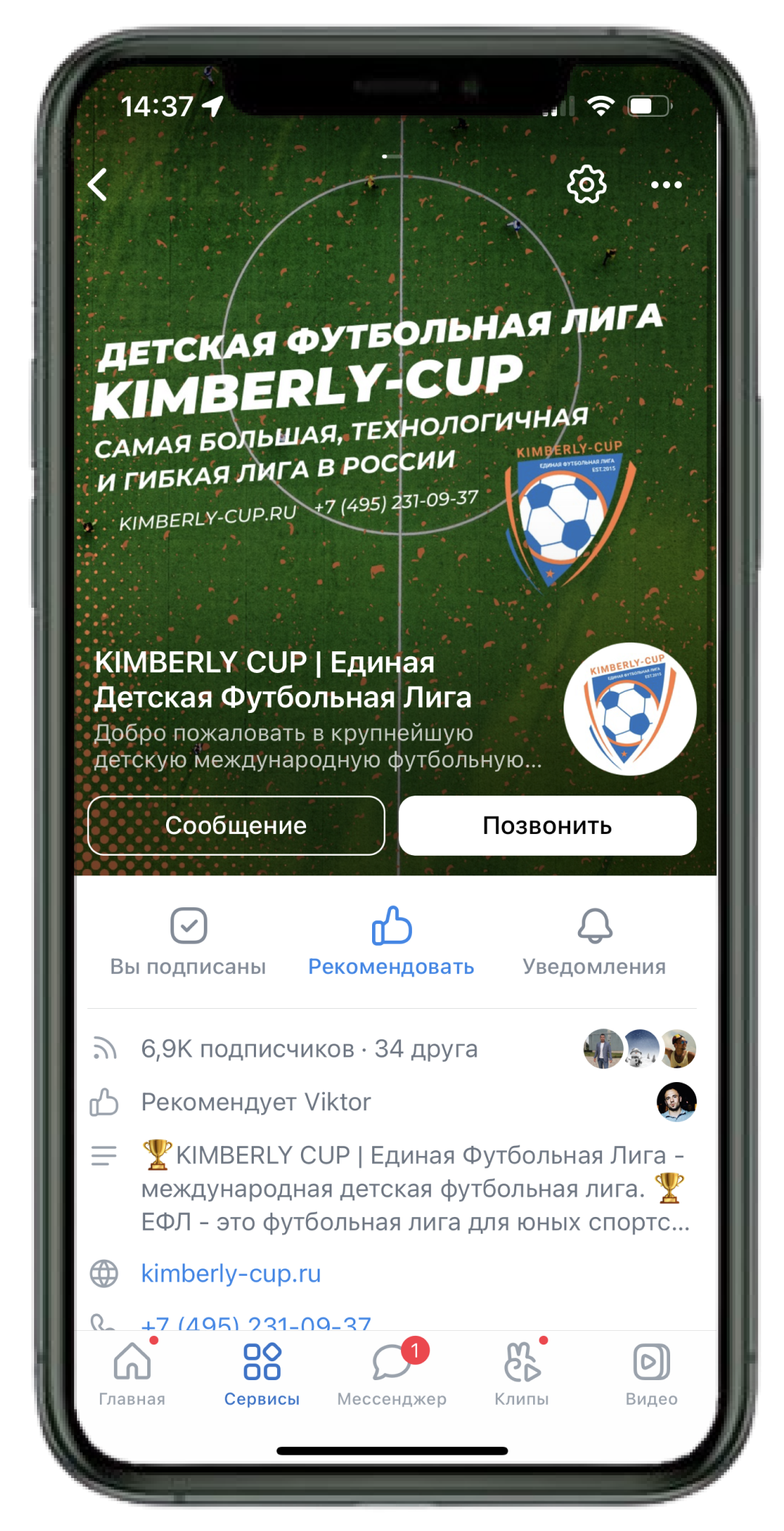Viewport: 784px width, 1531px height.
Task: Go back using the arrow icon
Action: tap(98, 184)
